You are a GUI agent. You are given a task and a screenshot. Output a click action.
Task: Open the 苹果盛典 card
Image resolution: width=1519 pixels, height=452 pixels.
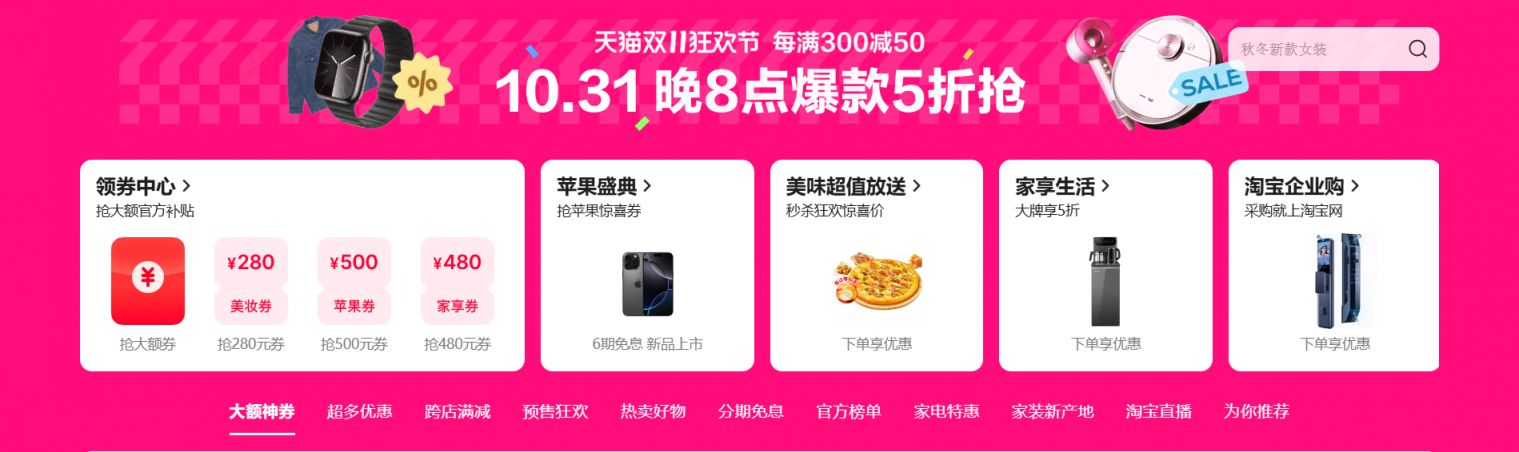tap(647, 265)
